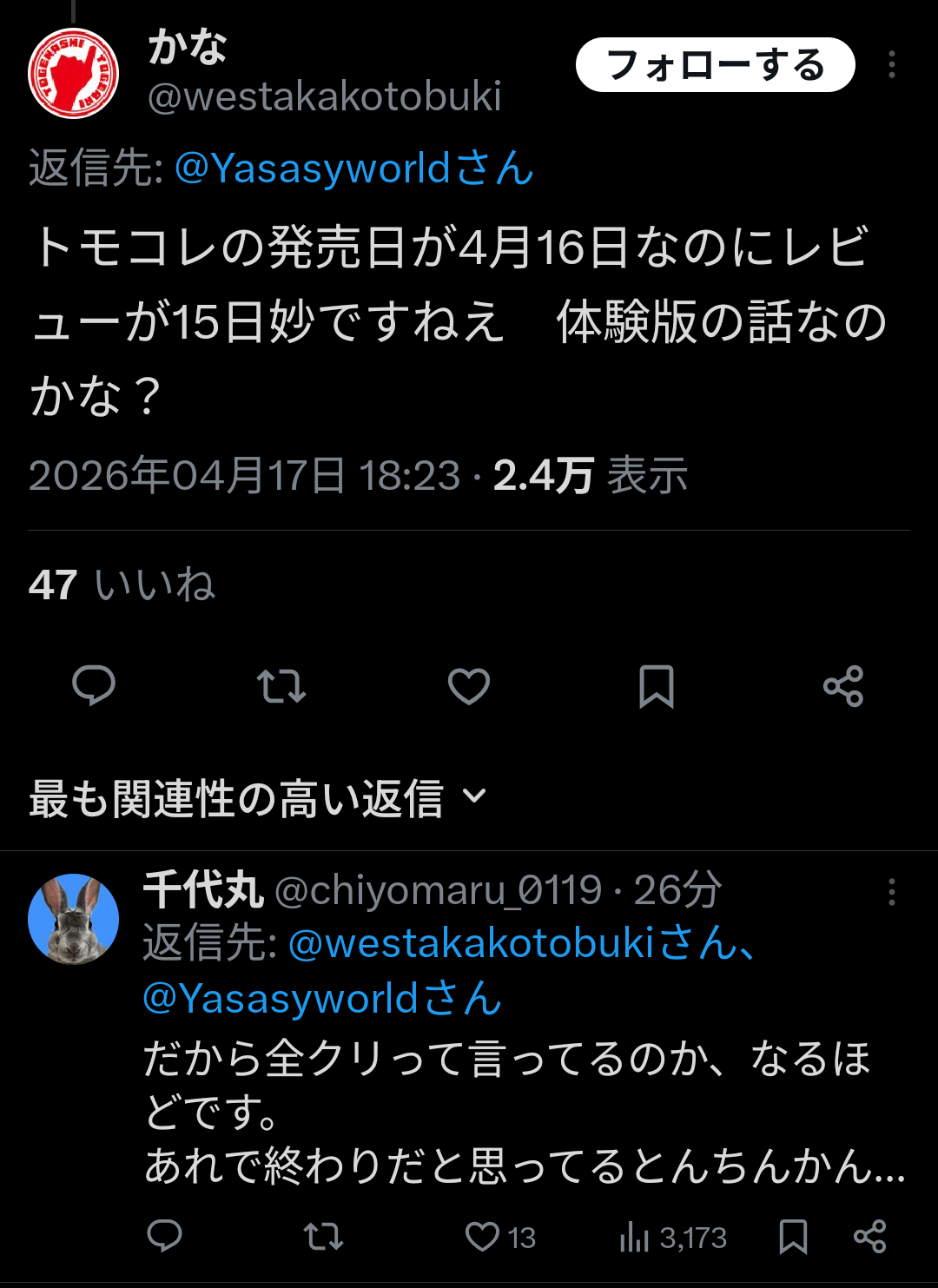
Task: Tap the フォローする button
Action: tap(715, 65)
